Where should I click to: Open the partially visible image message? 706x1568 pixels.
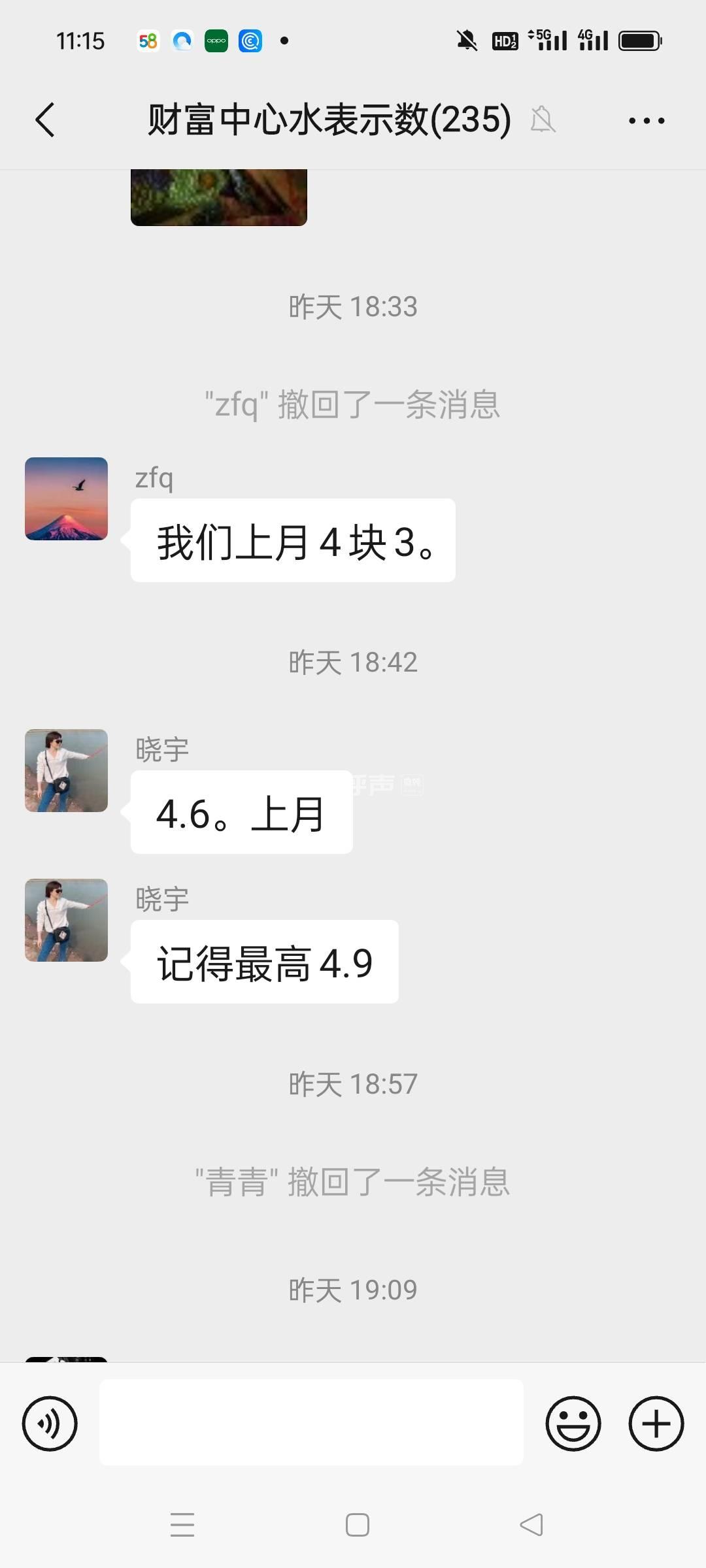(218, 197)
